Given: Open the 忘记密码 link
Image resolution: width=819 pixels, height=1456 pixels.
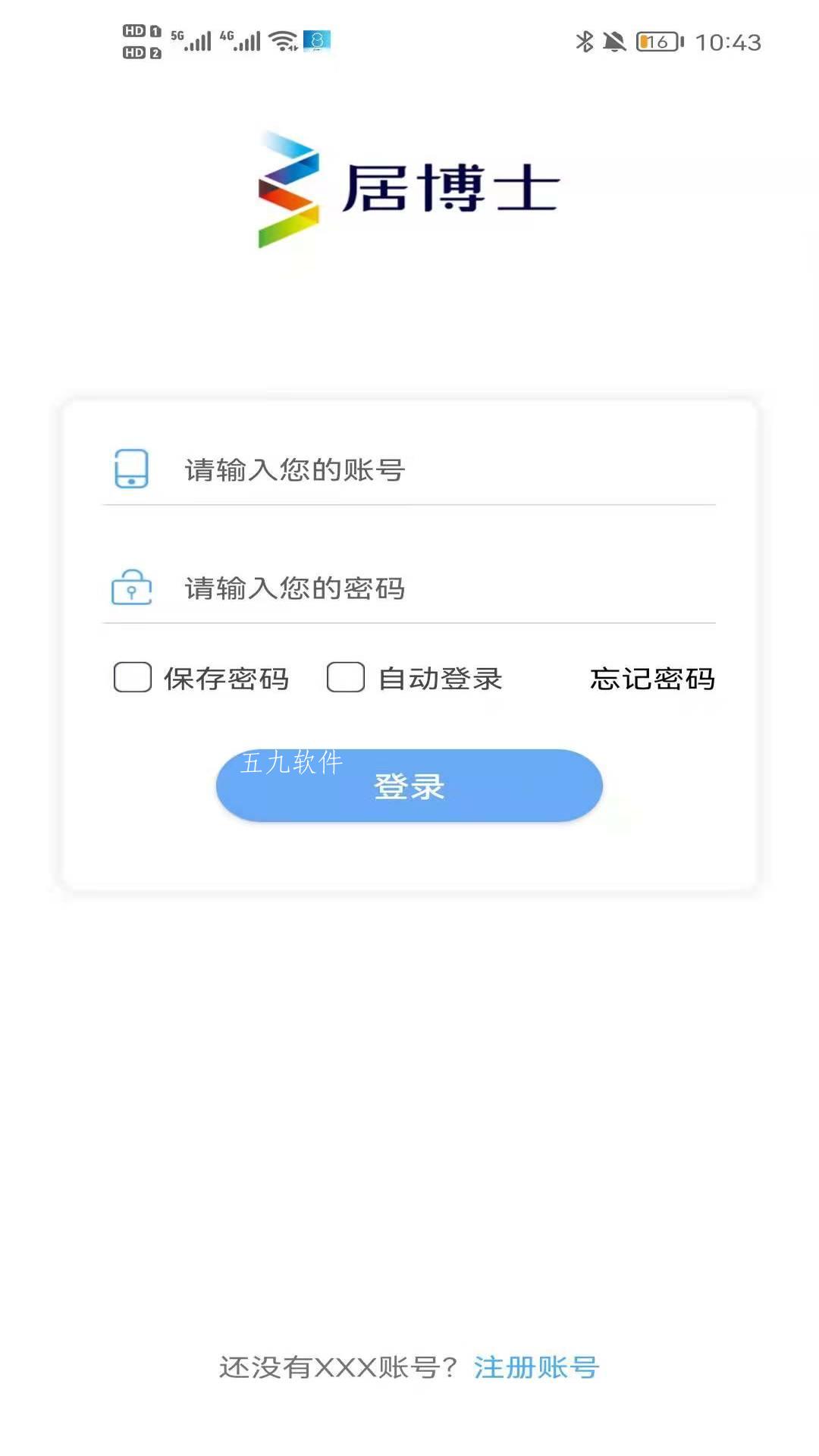Looking at the screenshot, I should pyautogui.click(x=652, y=678).
